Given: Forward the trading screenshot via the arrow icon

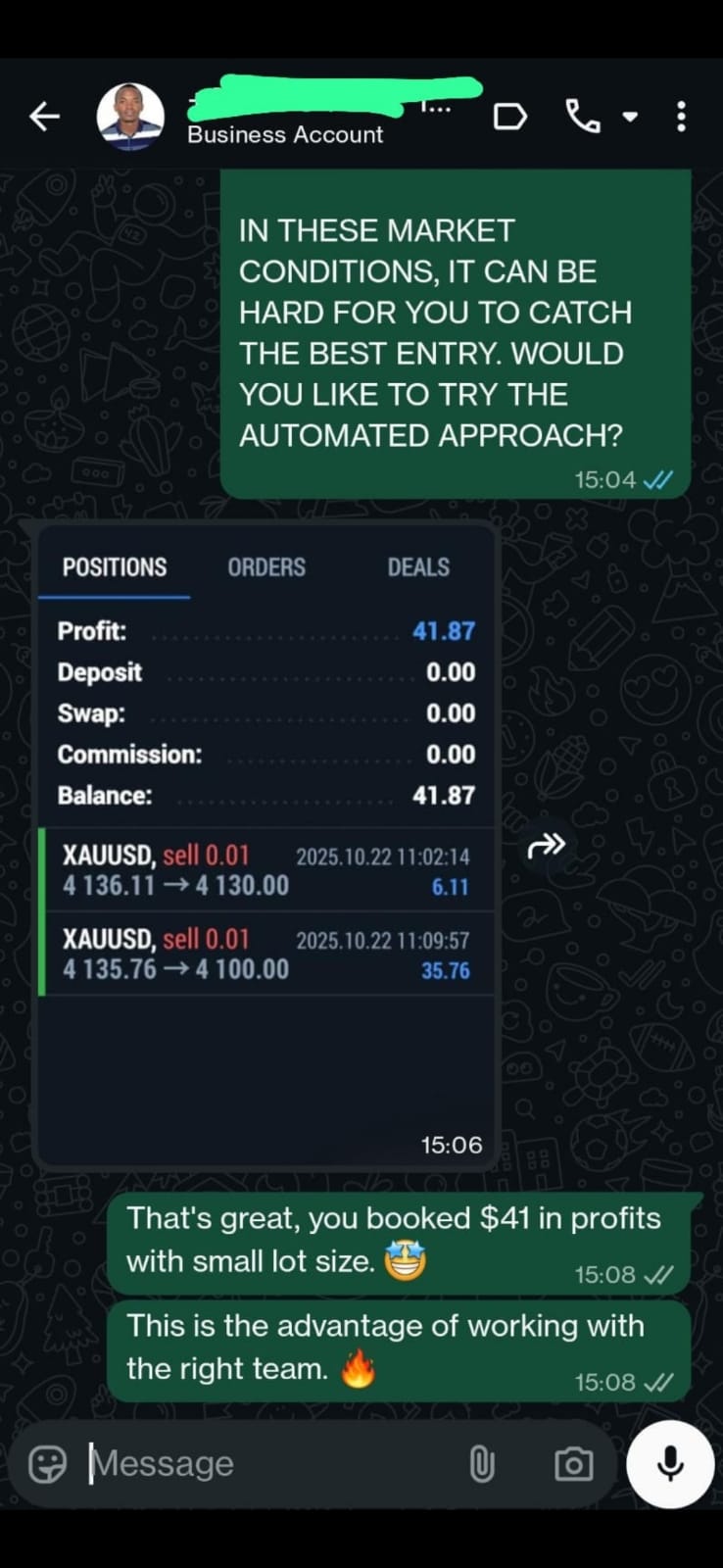Looking at the screenshot, I should tap(547, 843).
